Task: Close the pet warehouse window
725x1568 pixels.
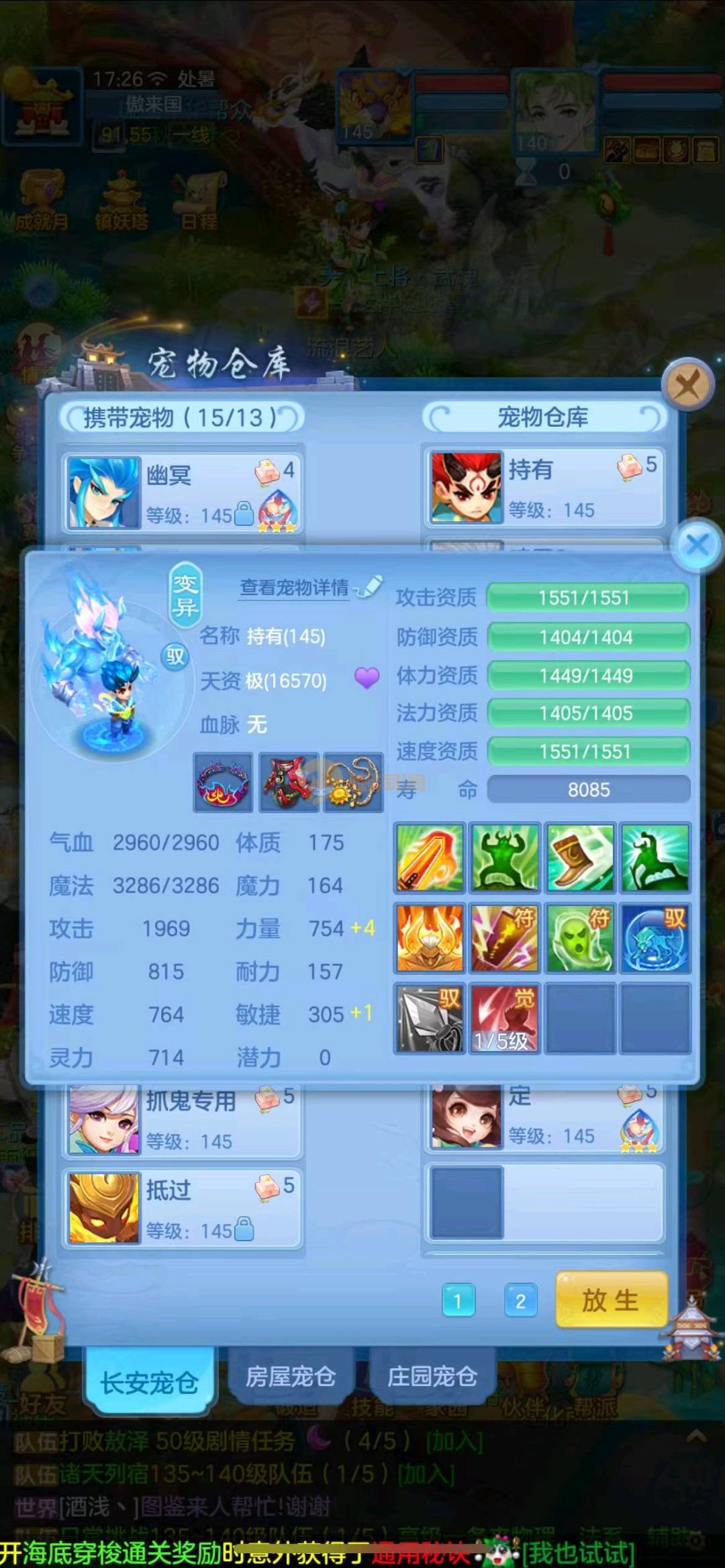Action: point(686,386)
